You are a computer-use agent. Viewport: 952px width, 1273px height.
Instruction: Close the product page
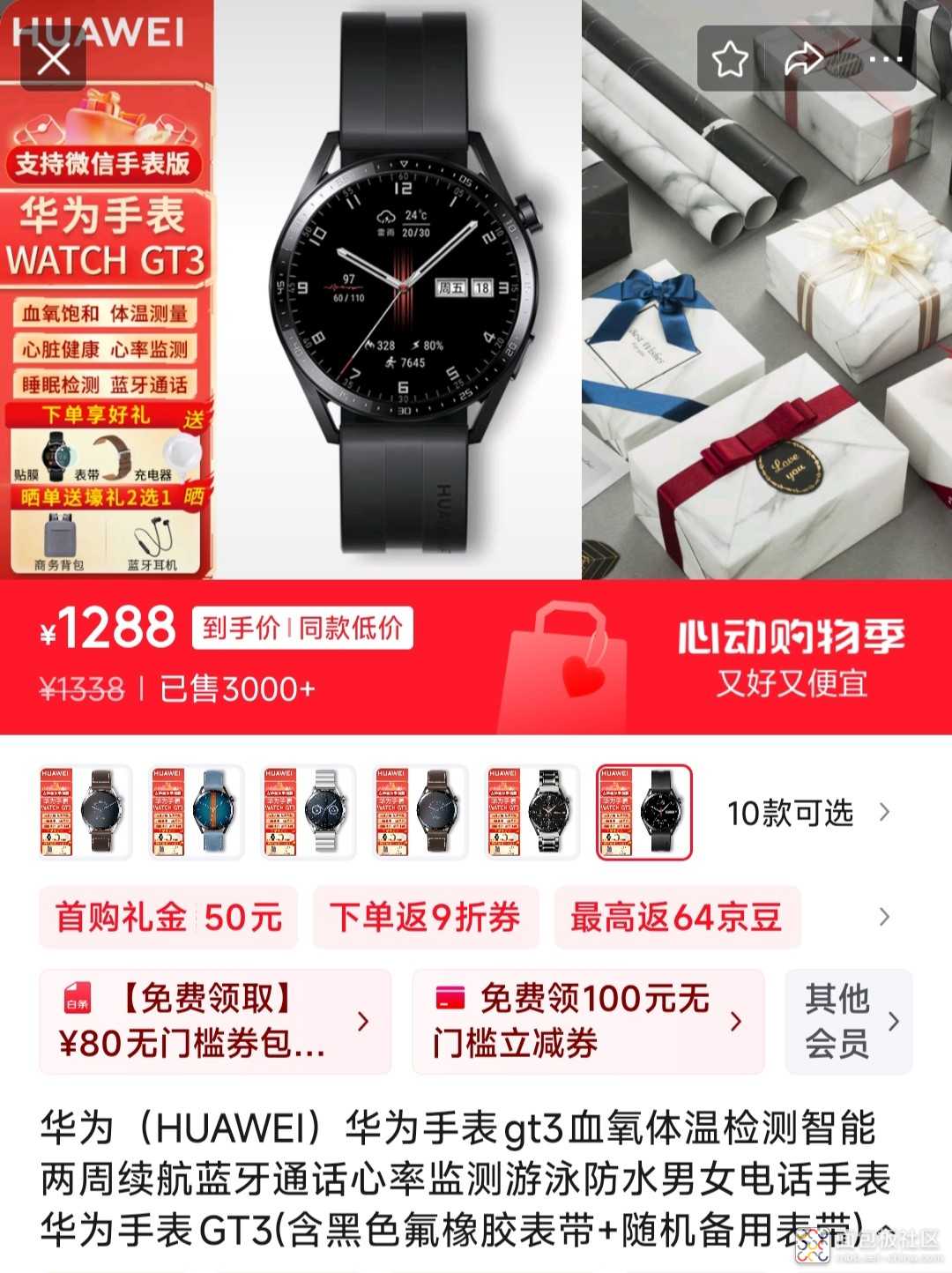pos(54,60)
